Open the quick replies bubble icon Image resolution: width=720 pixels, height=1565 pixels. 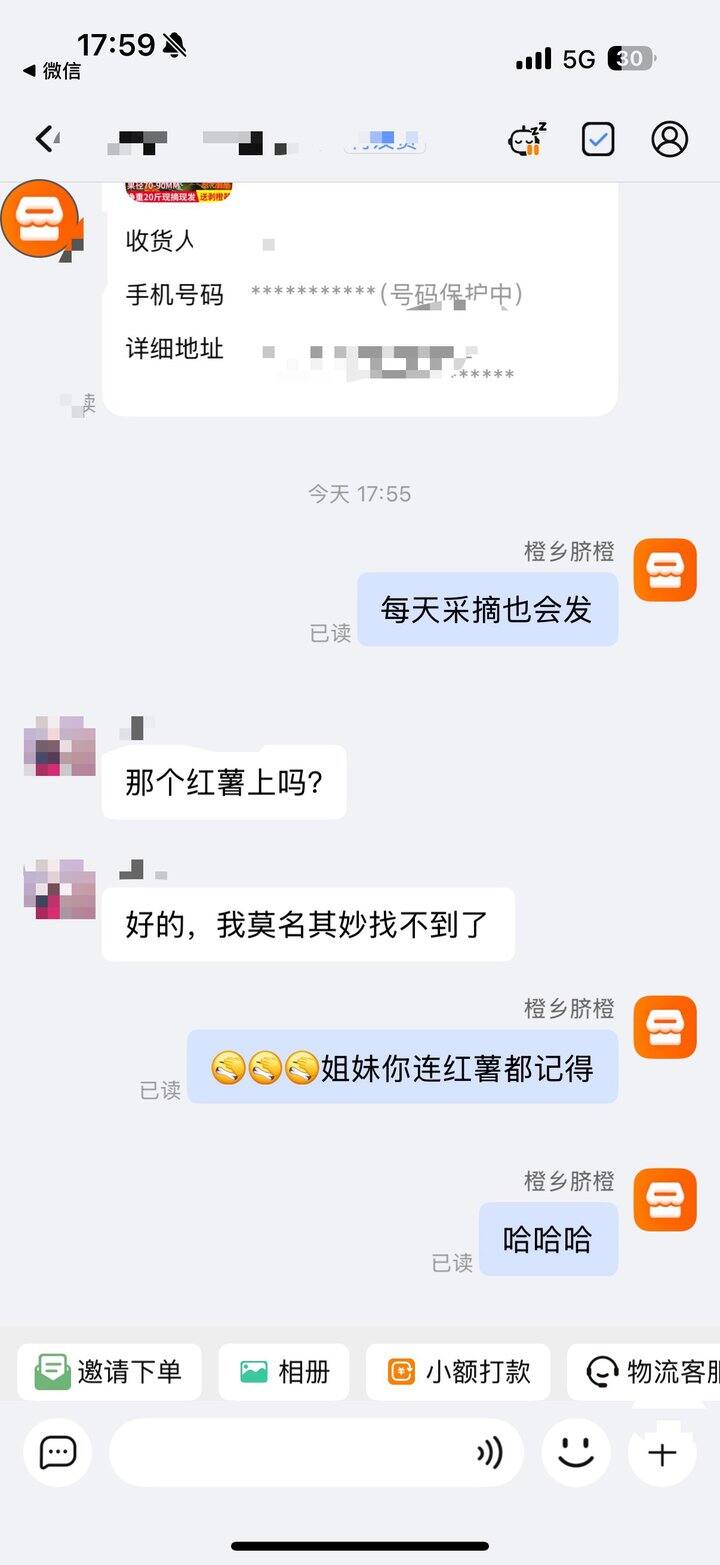[x=58, y=1452]
